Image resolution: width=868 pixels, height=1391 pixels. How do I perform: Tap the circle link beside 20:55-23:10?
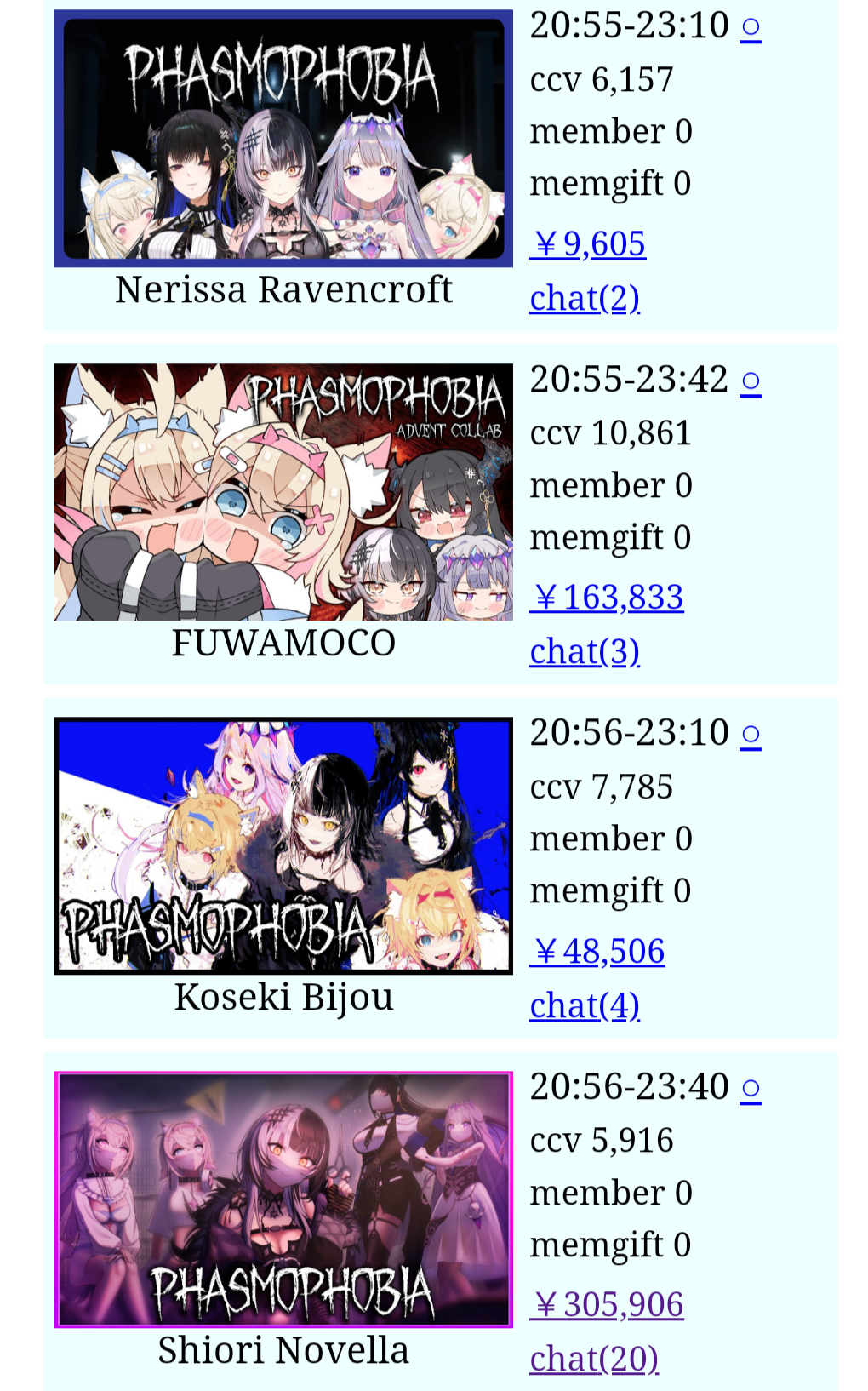[751, 28]
